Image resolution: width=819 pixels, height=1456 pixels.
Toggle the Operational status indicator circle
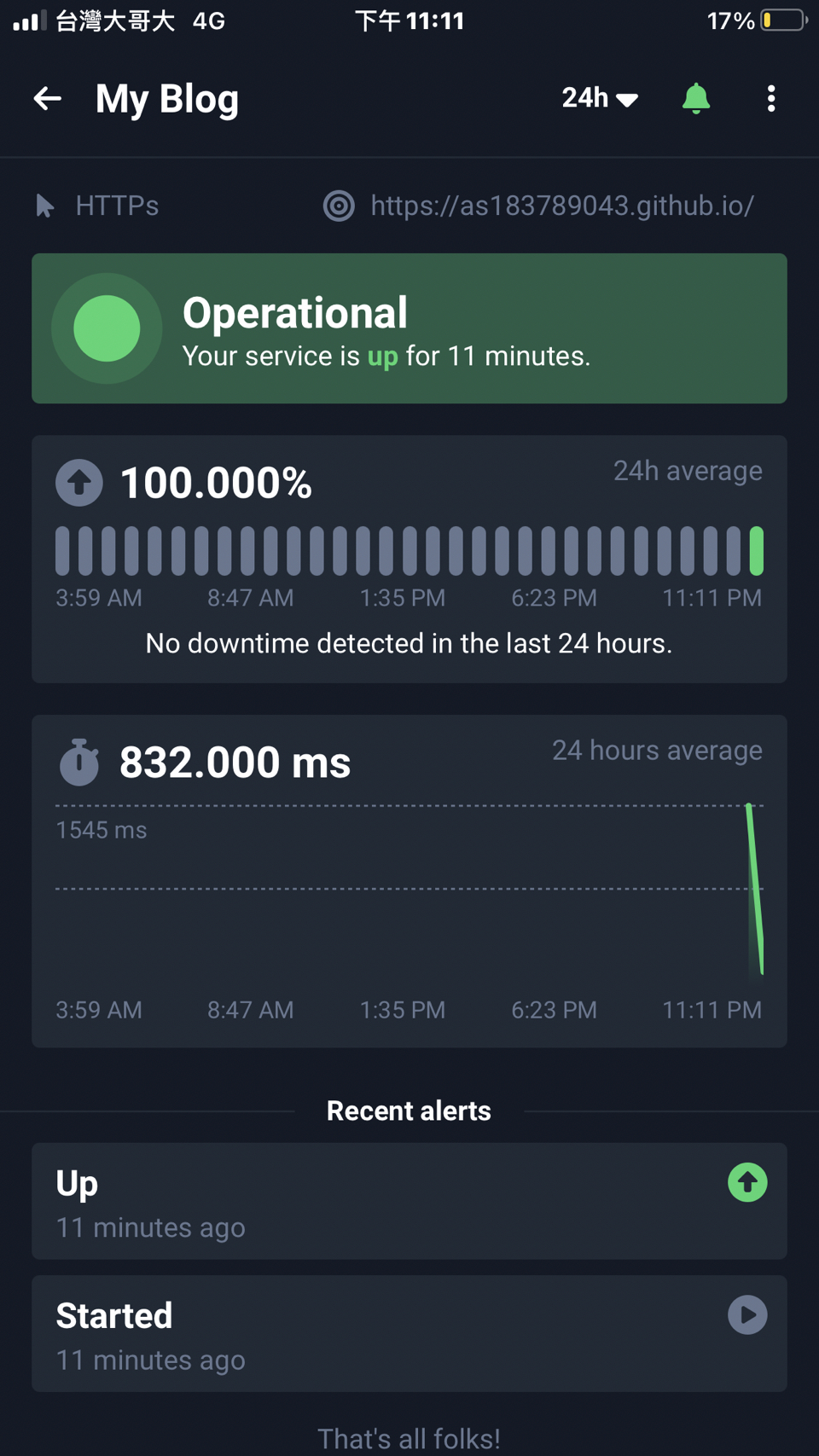[x=107, y=328]
